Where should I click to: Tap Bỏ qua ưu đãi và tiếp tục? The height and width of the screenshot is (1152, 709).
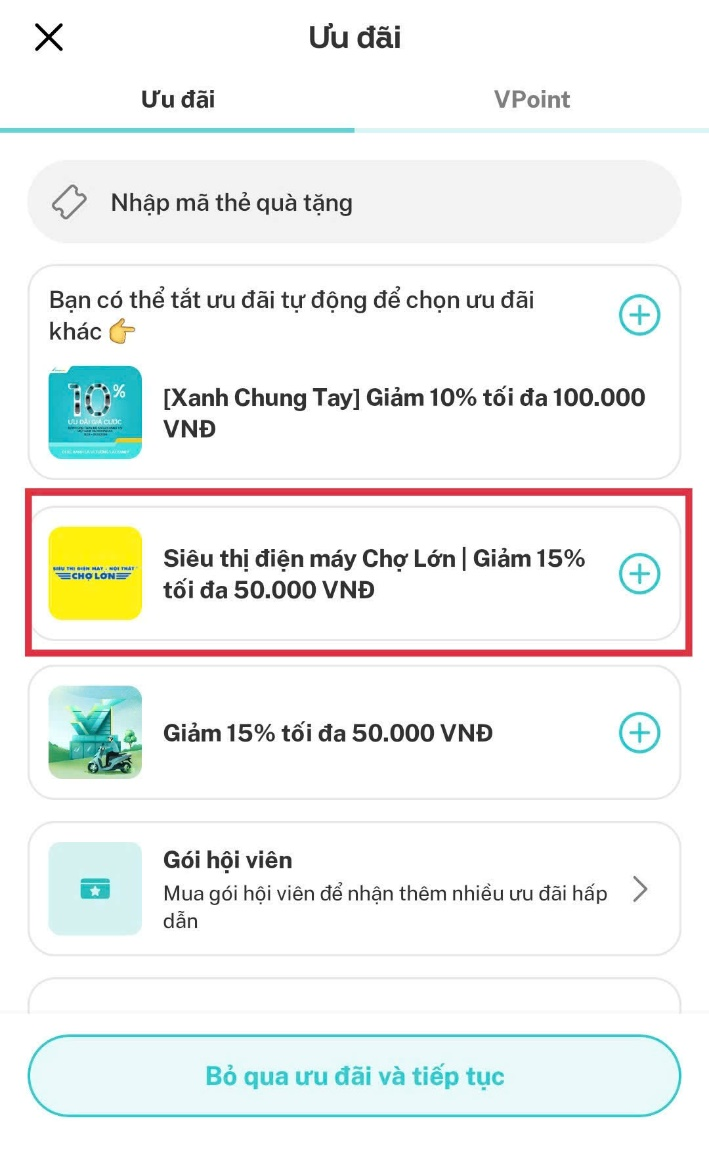click(x=354, y=1076)
